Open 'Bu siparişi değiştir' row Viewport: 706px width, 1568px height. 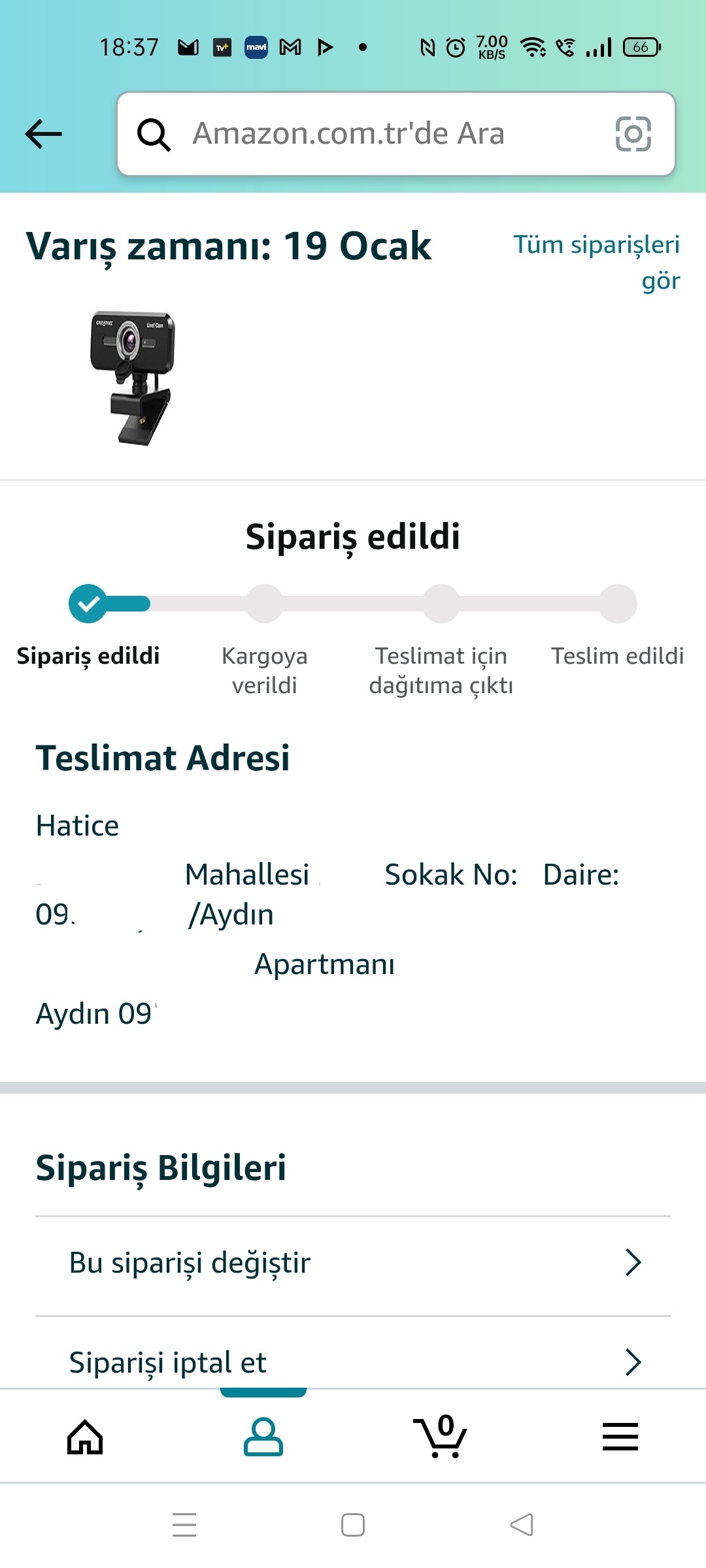click(x=353, y=1262)
